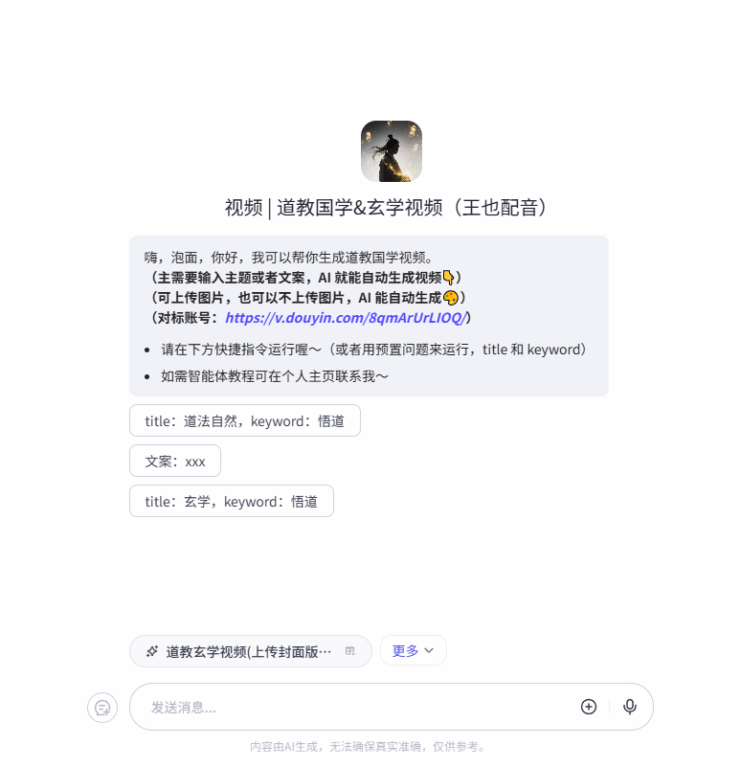Viewport: 741px width, 768px height.
Task: Select the 道法自然 keyword 悟道 suggestion chip
Action: (244, 421)
